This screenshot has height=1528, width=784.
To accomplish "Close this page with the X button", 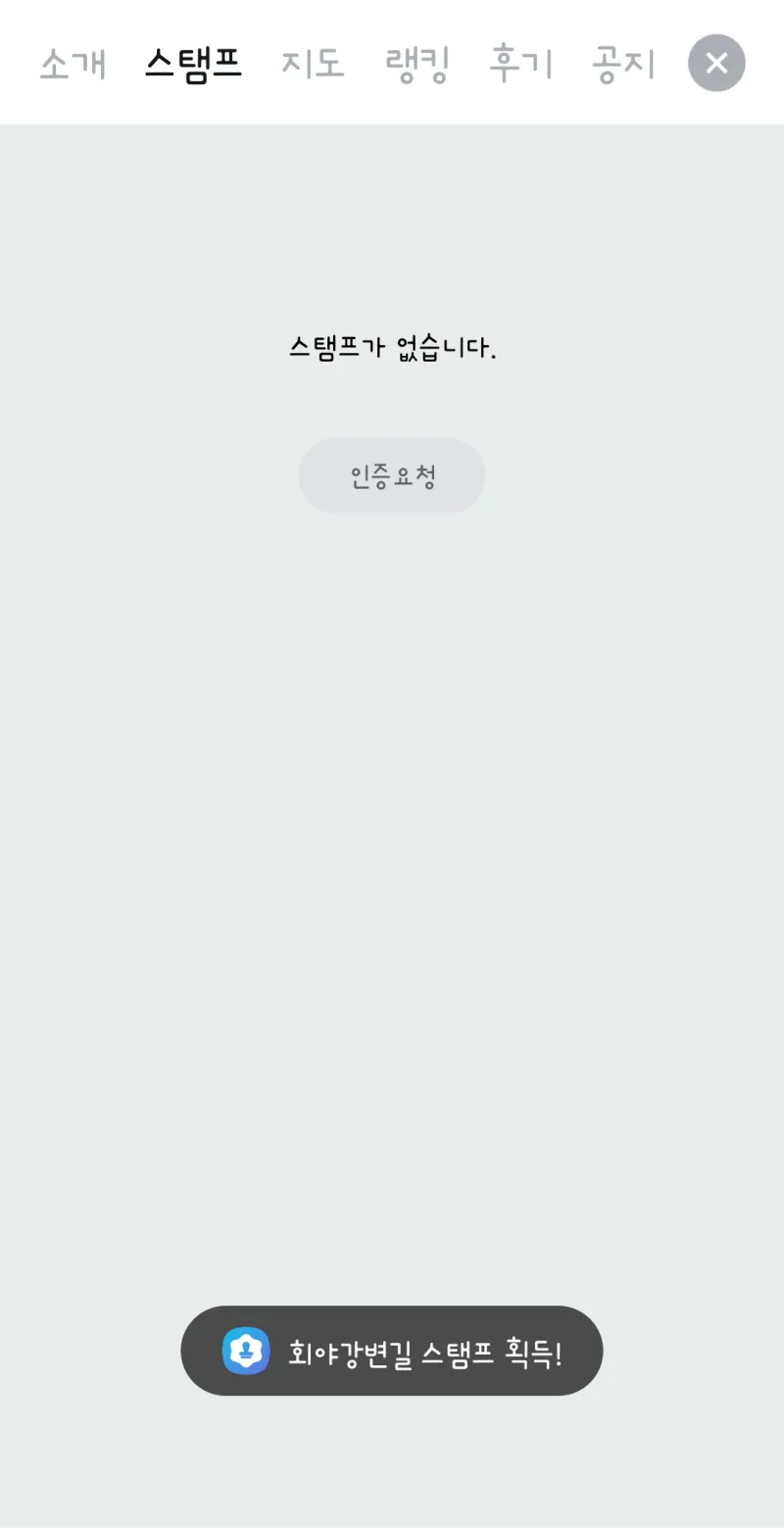I will (x=716, y=63).
